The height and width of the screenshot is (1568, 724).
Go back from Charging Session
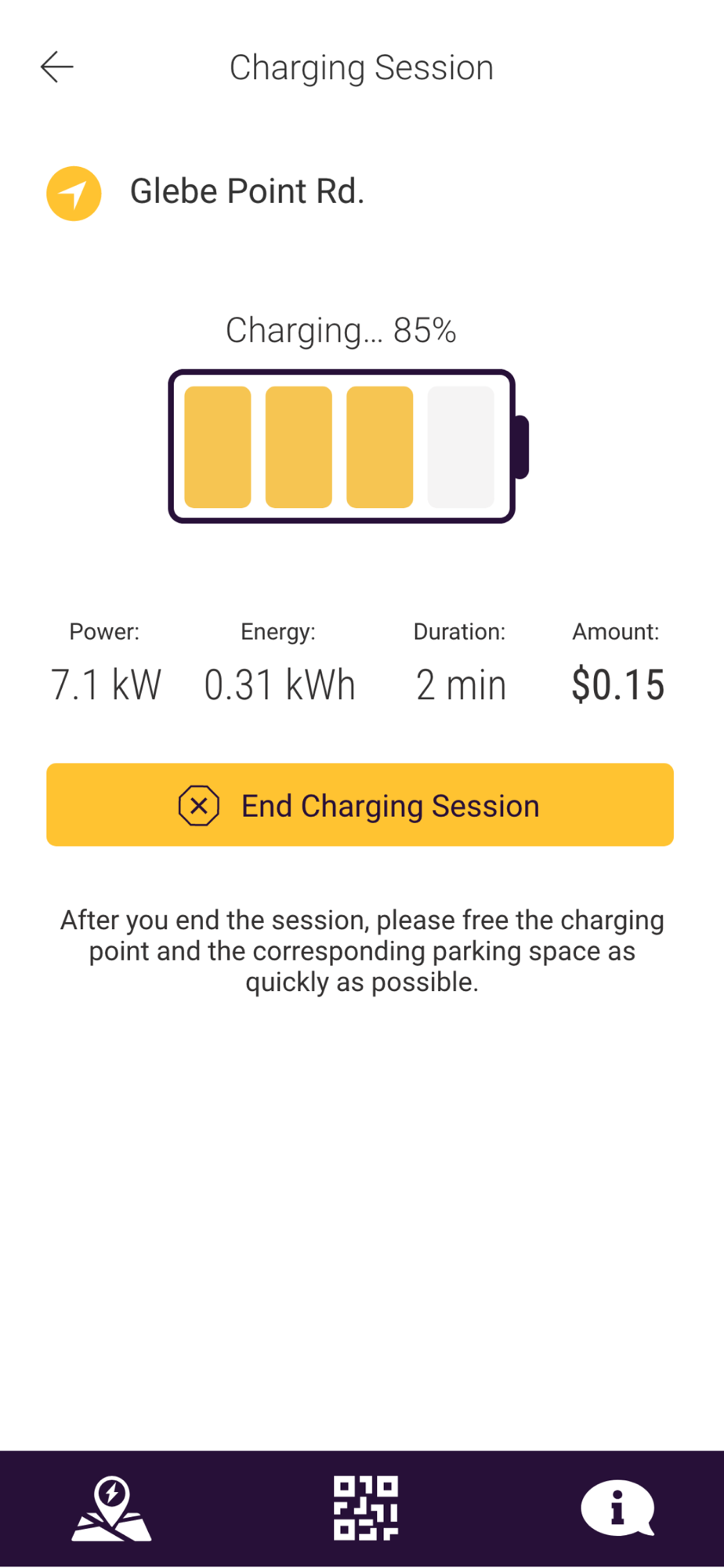point(57,67)
